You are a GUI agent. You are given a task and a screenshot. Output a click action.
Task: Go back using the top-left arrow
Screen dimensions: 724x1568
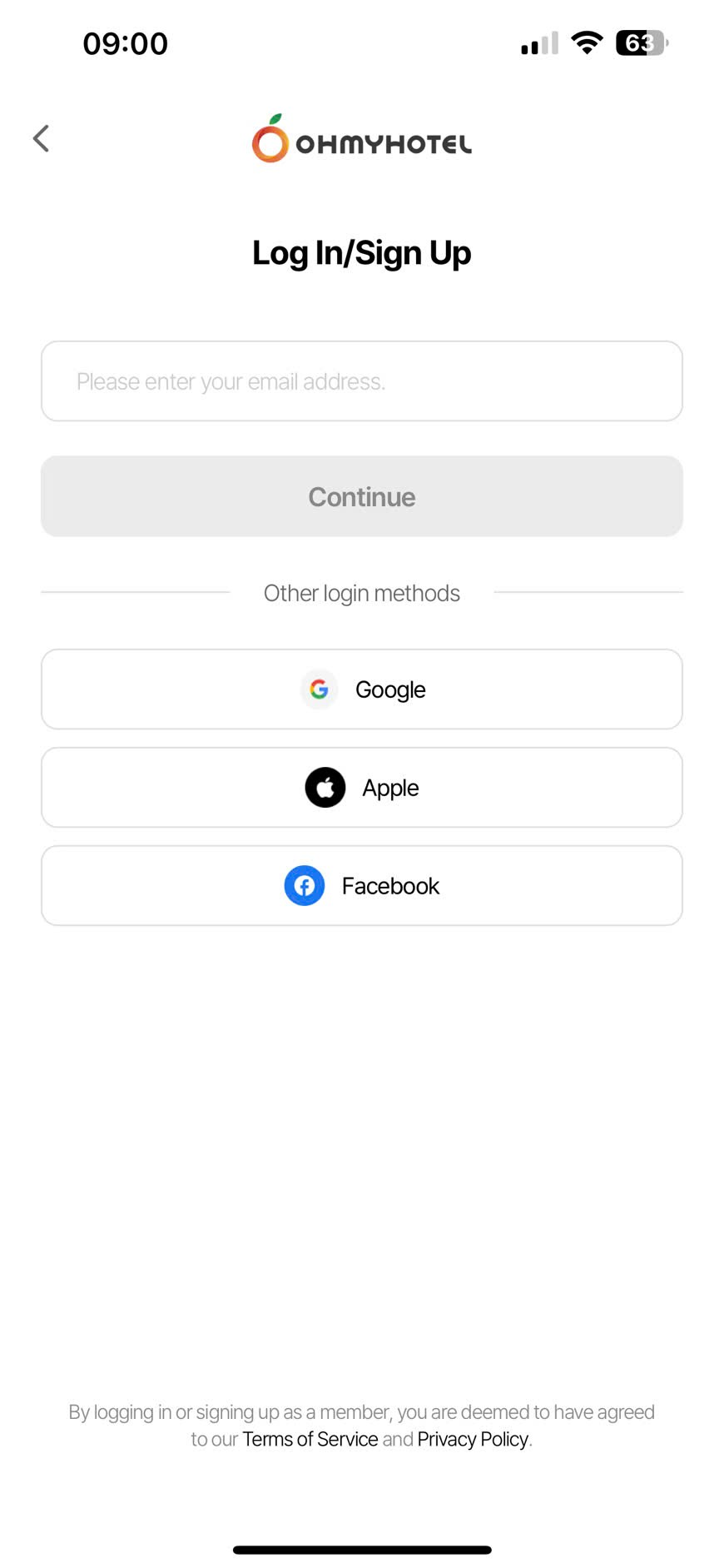(42, 138)
